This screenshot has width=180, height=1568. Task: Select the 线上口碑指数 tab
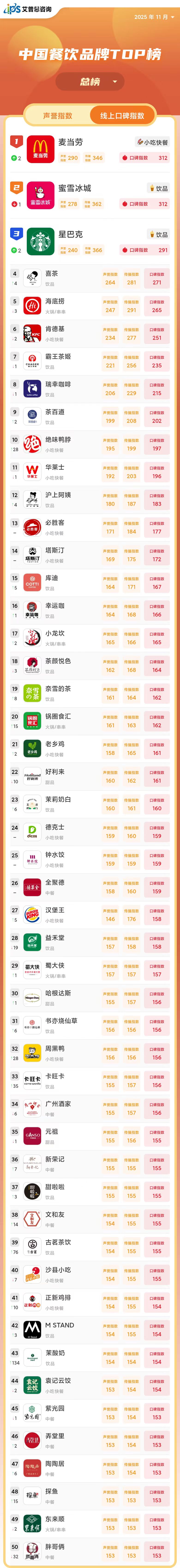click(122, 116)
